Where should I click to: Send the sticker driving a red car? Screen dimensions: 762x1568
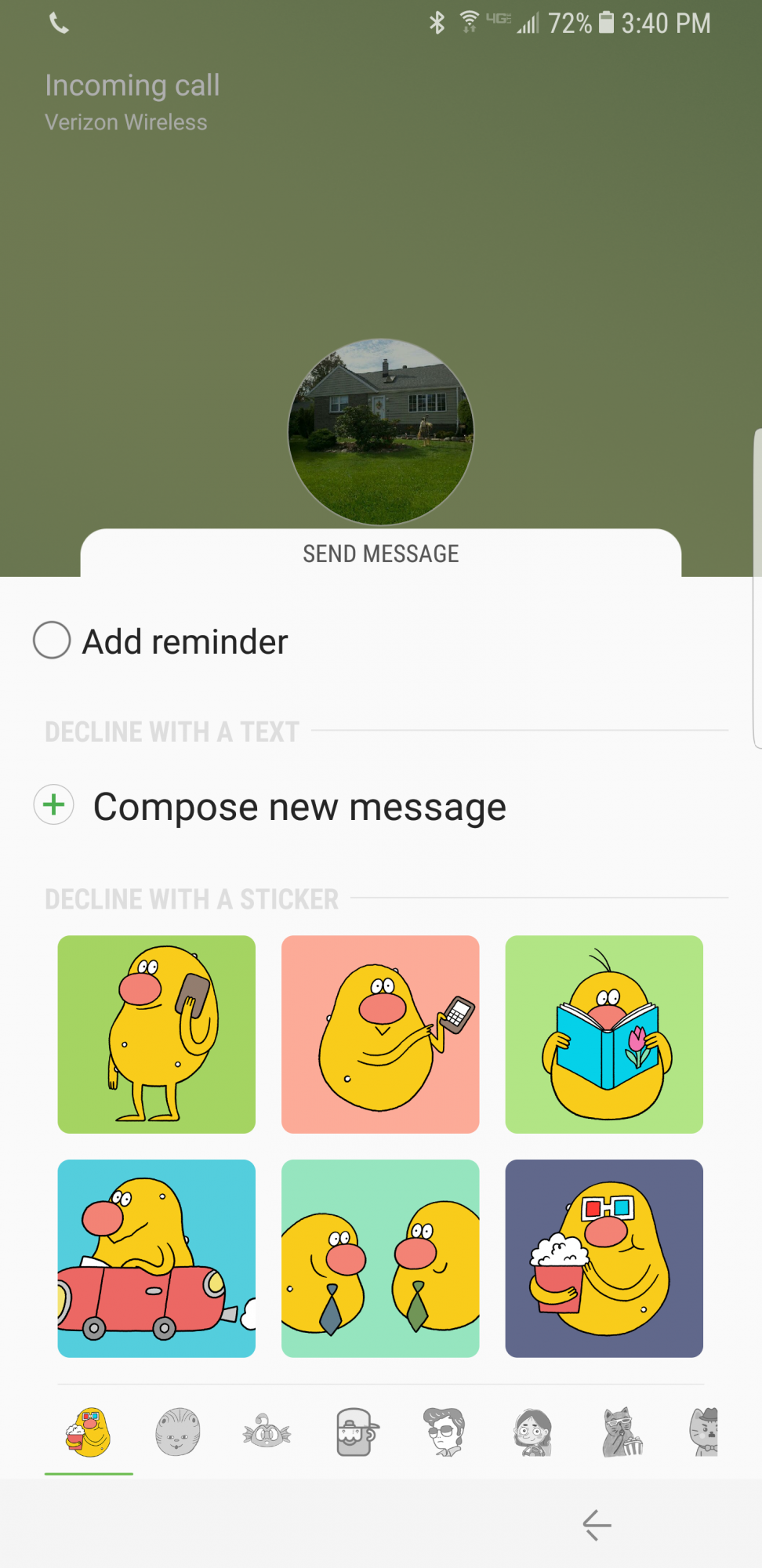[x=157, y=1258]
